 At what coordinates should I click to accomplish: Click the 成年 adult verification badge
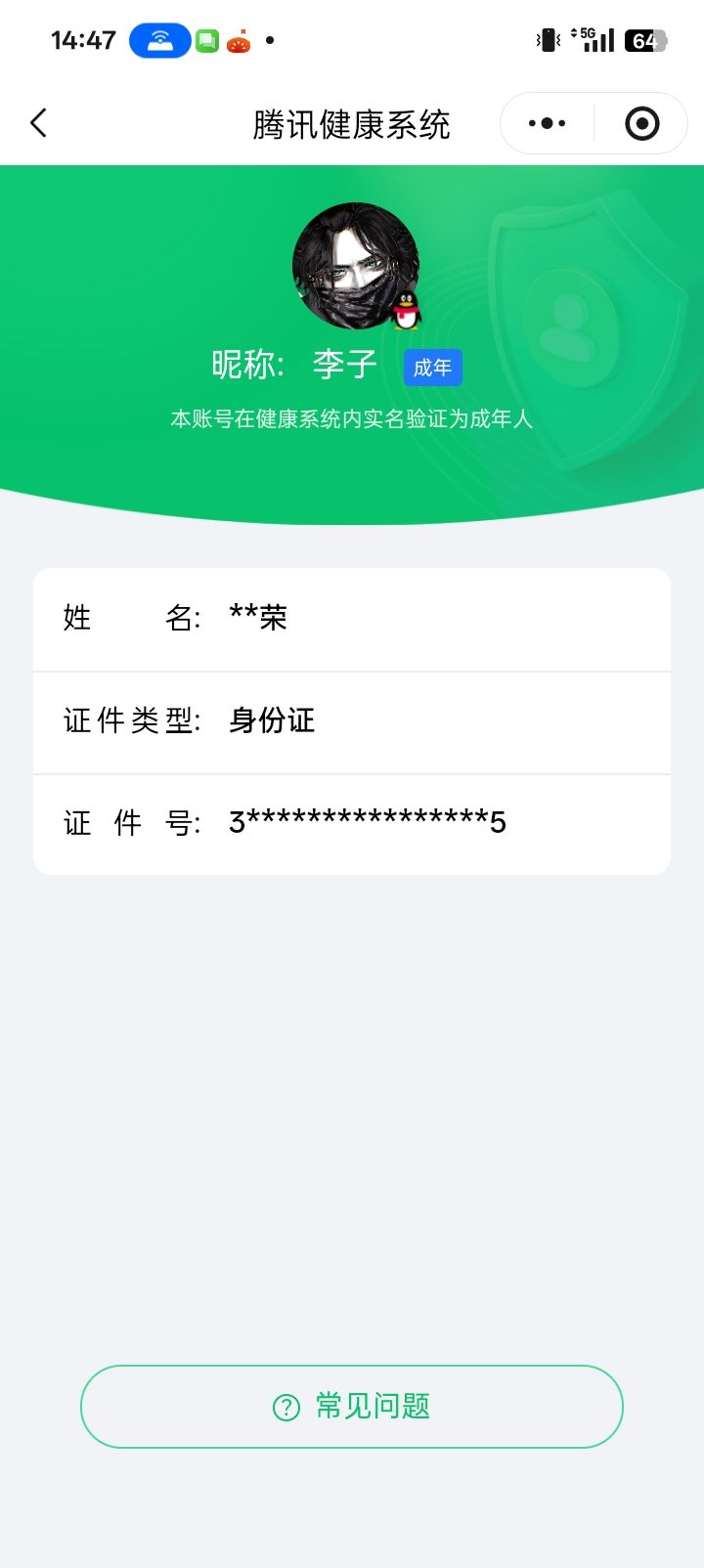(433, 367)
